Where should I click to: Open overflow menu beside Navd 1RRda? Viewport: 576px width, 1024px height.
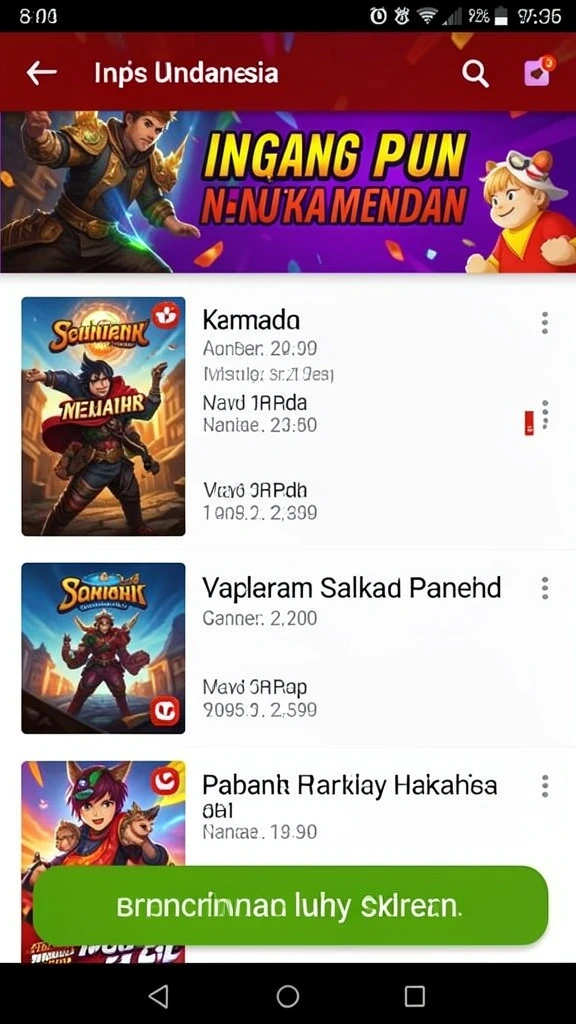(x=545, y=415)
